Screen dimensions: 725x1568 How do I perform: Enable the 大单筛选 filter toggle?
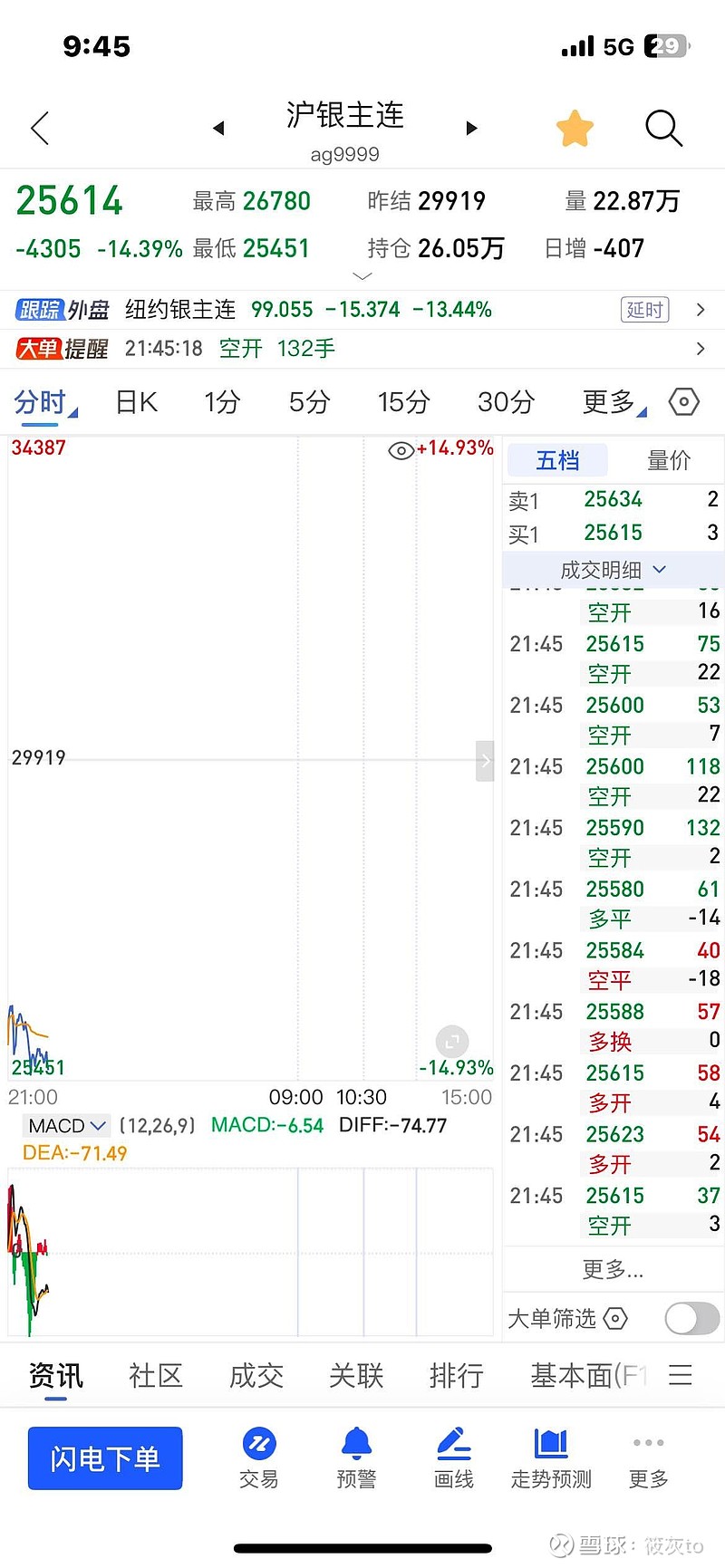pyautogui.click(x=691, y=1318)
